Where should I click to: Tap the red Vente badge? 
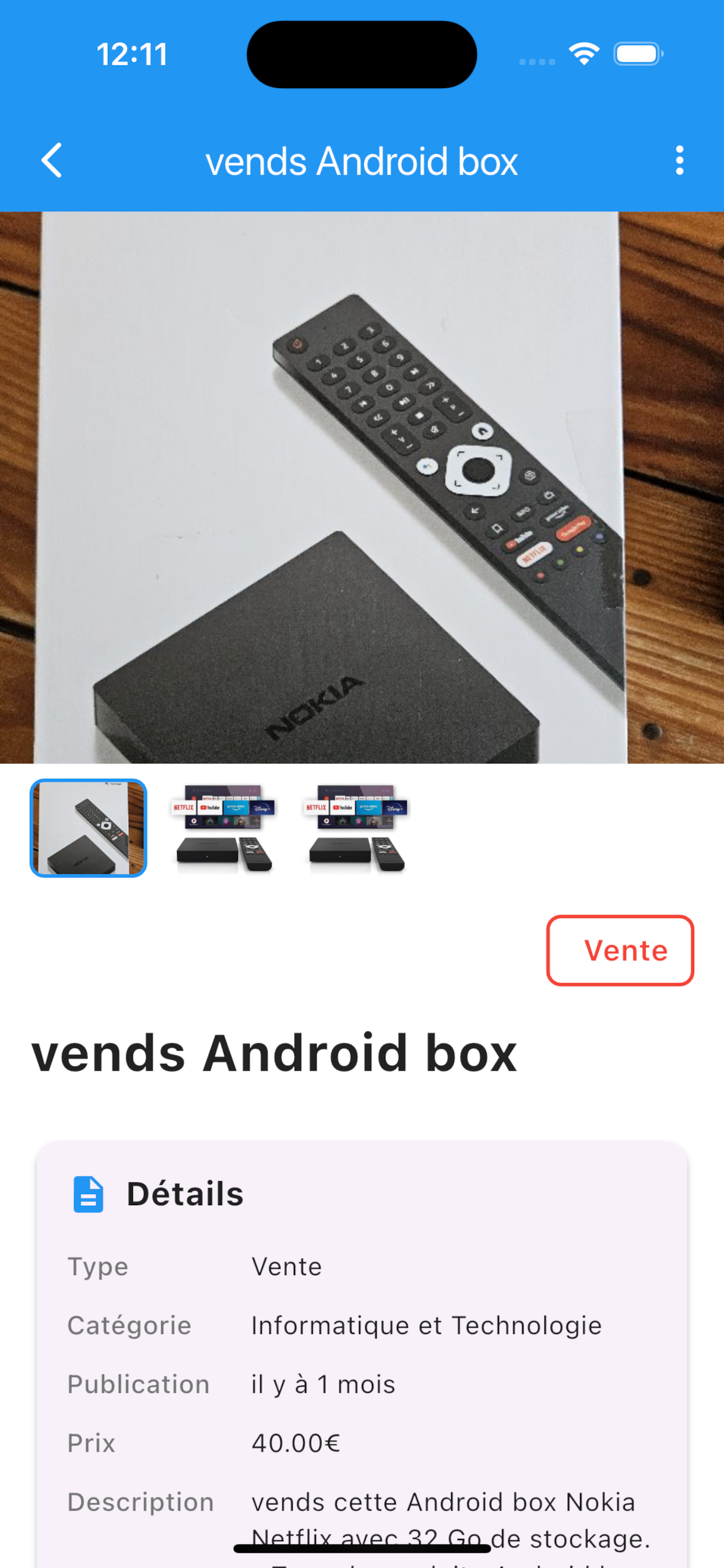(619, 950)
